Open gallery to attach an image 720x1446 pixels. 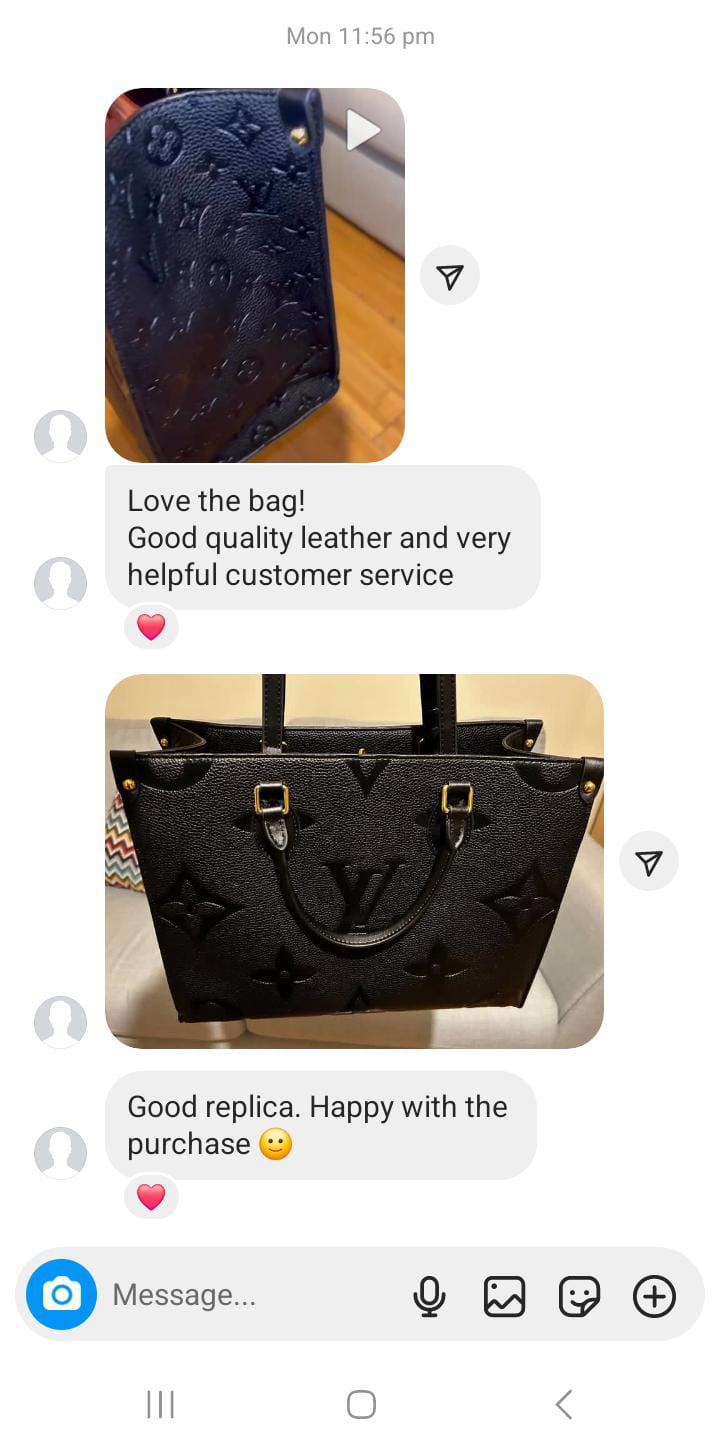504,1297
